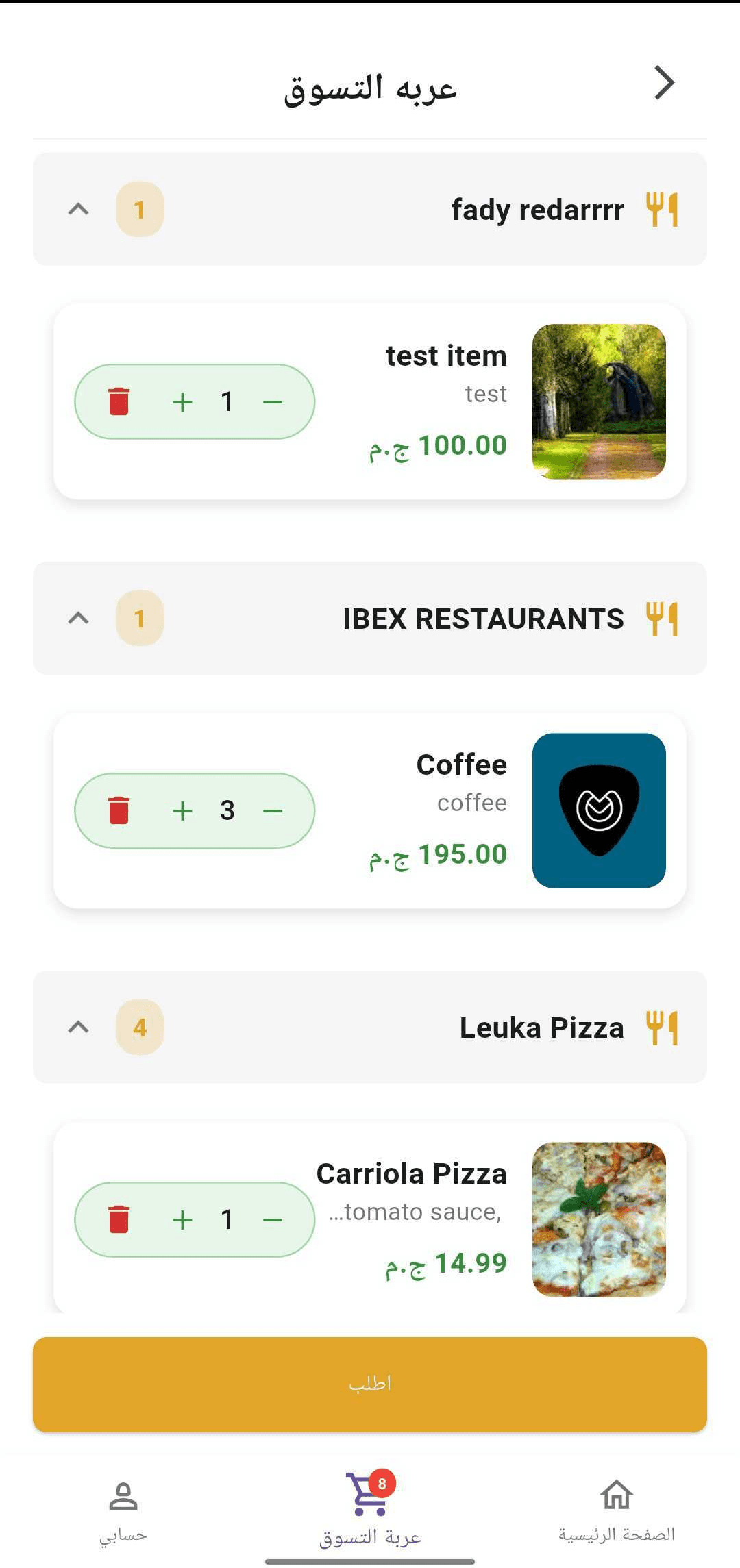Decrease Carriola Pizza quantity

pyautogui.click(x=273, y=1219)
